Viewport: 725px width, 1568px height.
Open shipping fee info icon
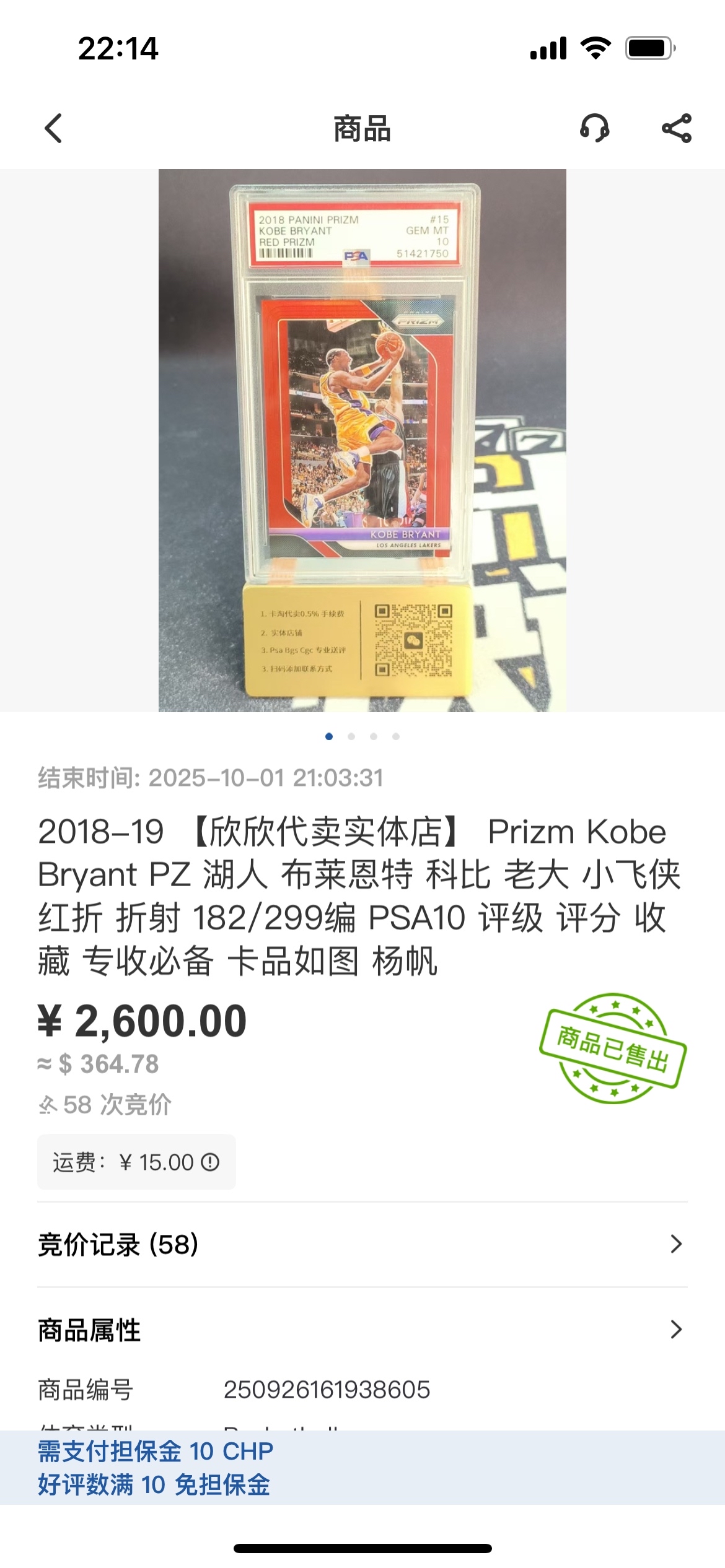[211, 1162]
